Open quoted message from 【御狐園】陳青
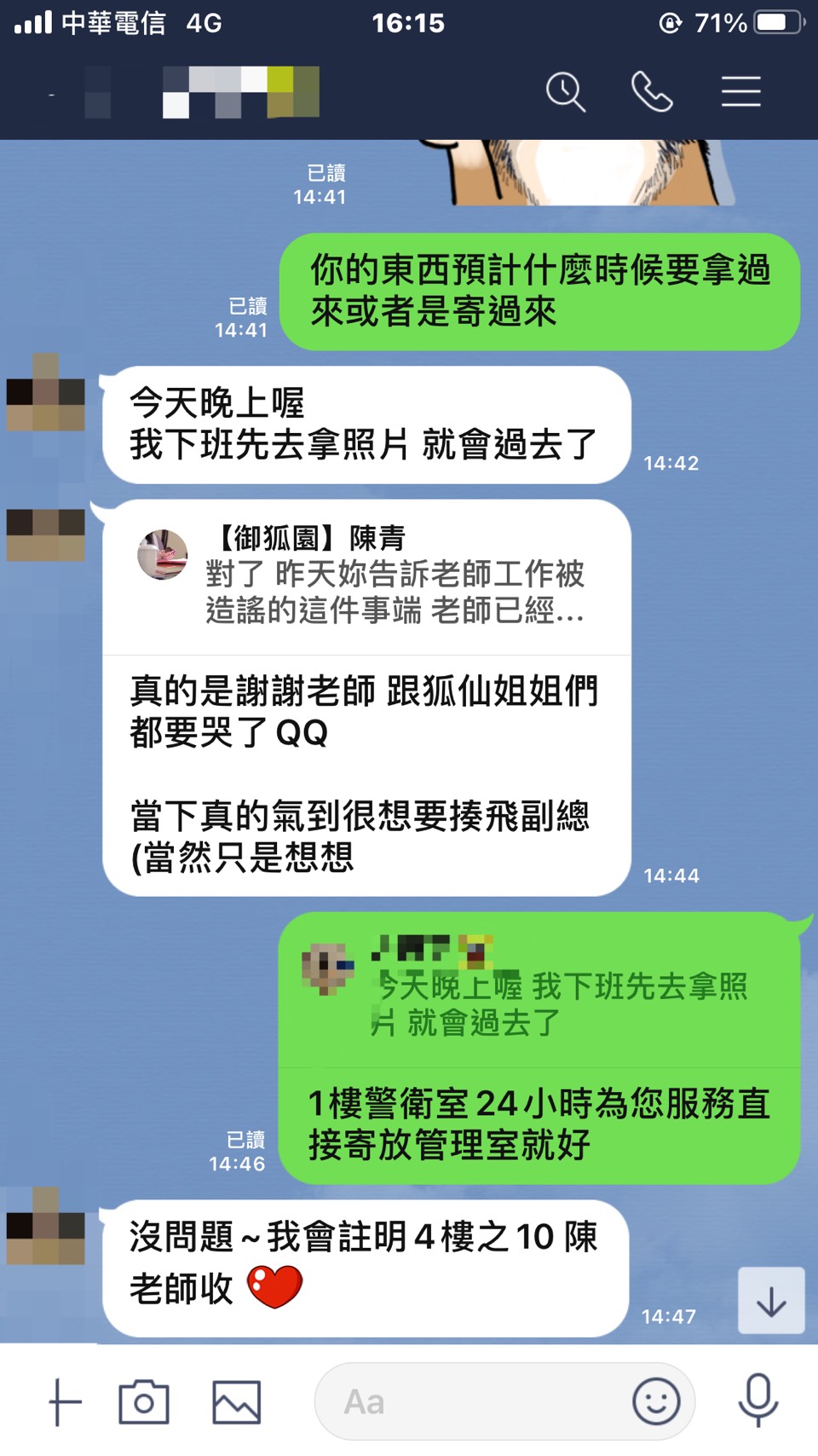Viewport: 818px width, 1456px height. click(x=366, y=575)
